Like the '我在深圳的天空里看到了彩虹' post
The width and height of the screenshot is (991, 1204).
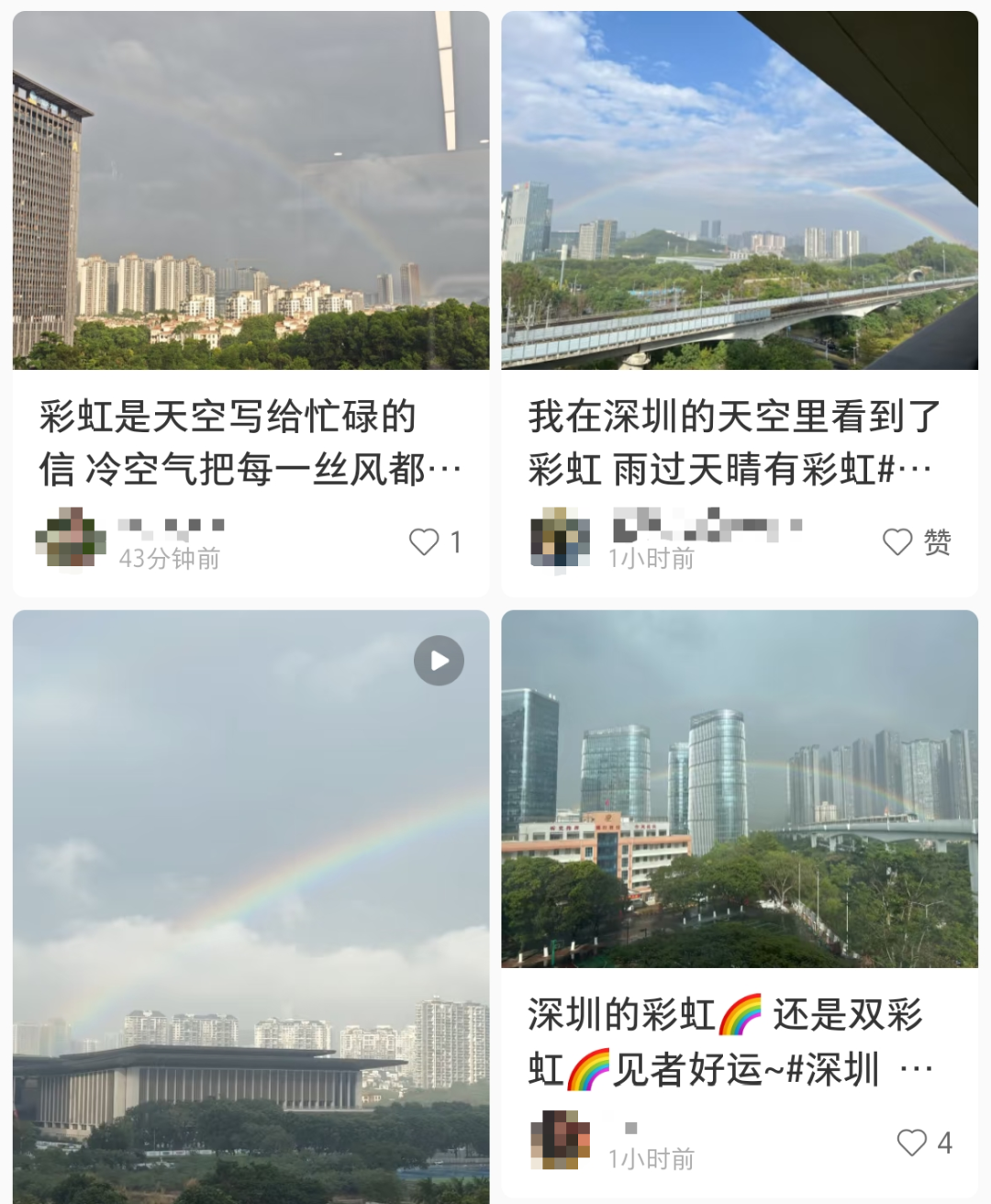898,542
